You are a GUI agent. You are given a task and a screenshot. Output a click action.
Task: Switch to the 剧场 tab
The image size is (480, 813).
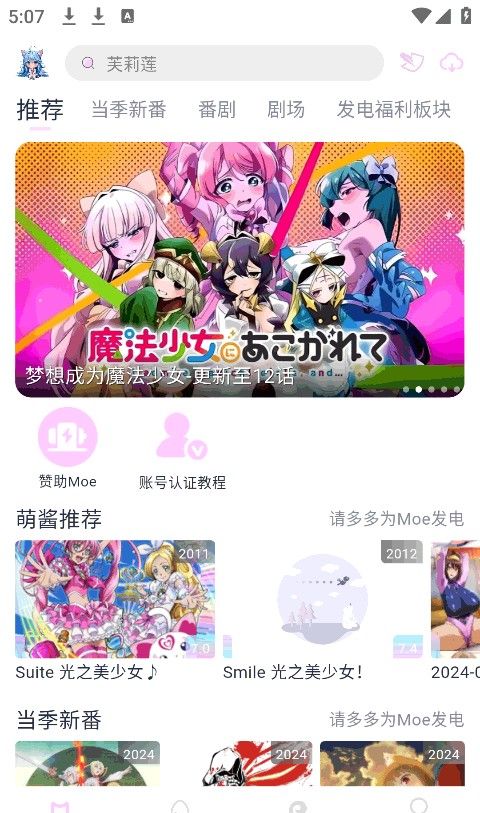click(286, 109)
